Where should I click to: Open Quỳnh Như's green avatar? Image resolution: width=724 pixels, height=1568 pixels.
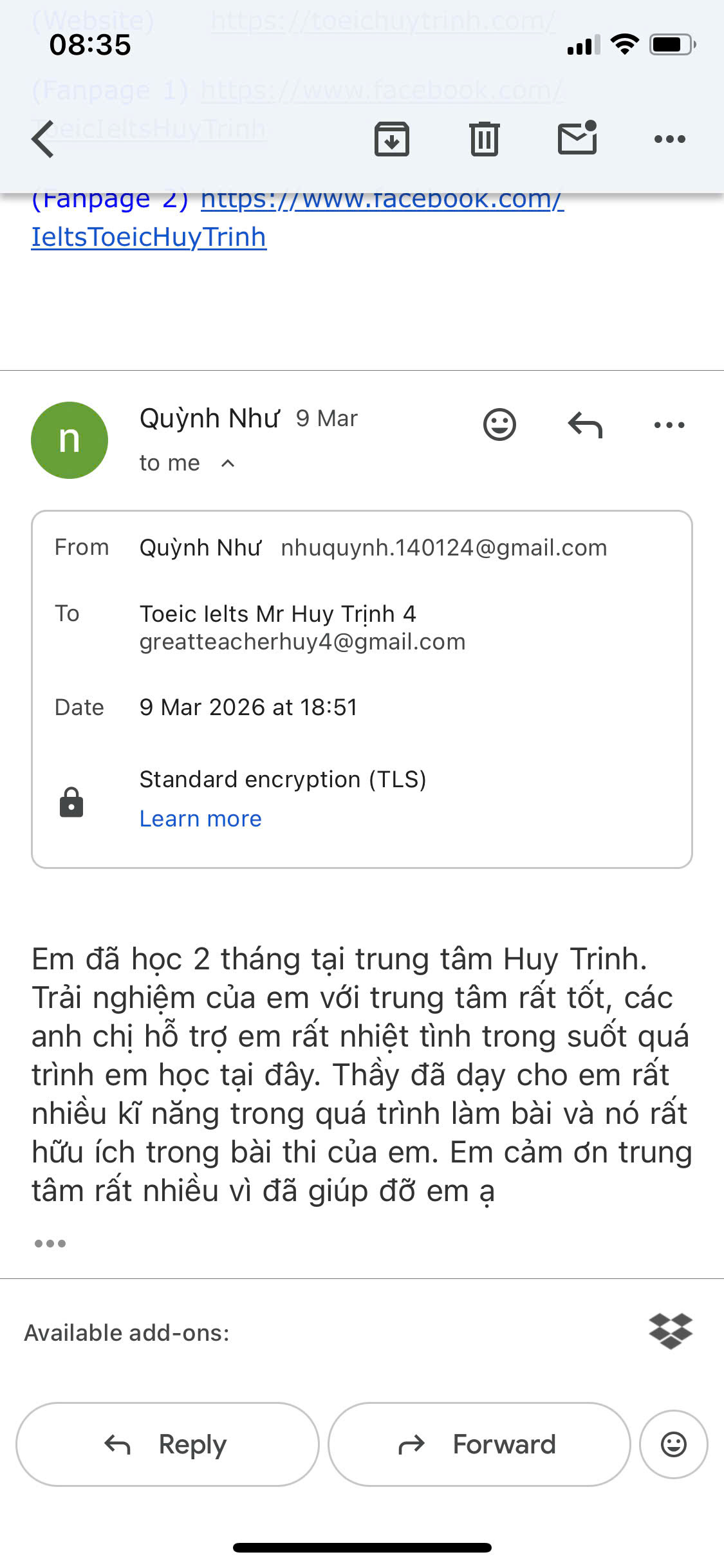(70, 440)
